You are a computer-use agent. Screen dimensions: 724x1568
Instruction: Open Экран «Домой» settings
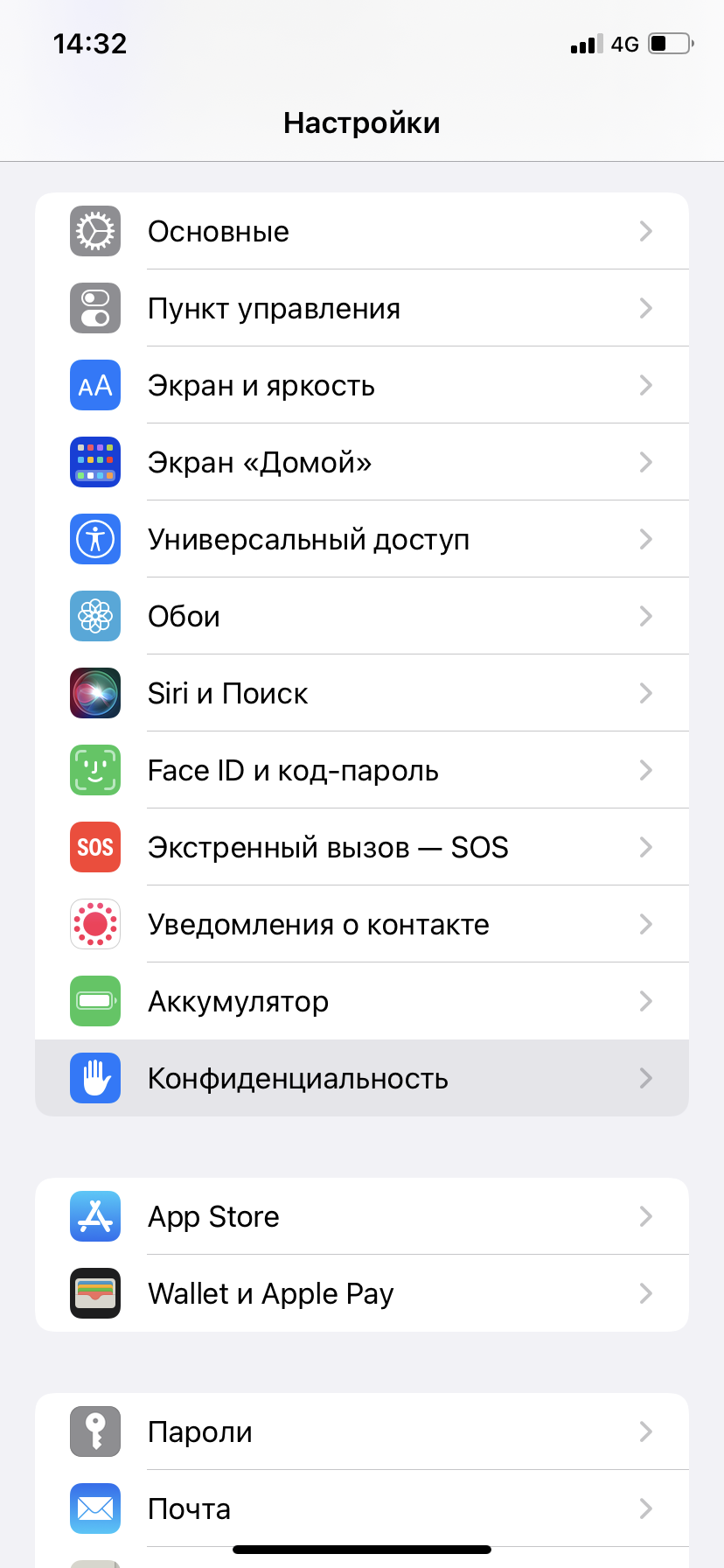(362, 462)
